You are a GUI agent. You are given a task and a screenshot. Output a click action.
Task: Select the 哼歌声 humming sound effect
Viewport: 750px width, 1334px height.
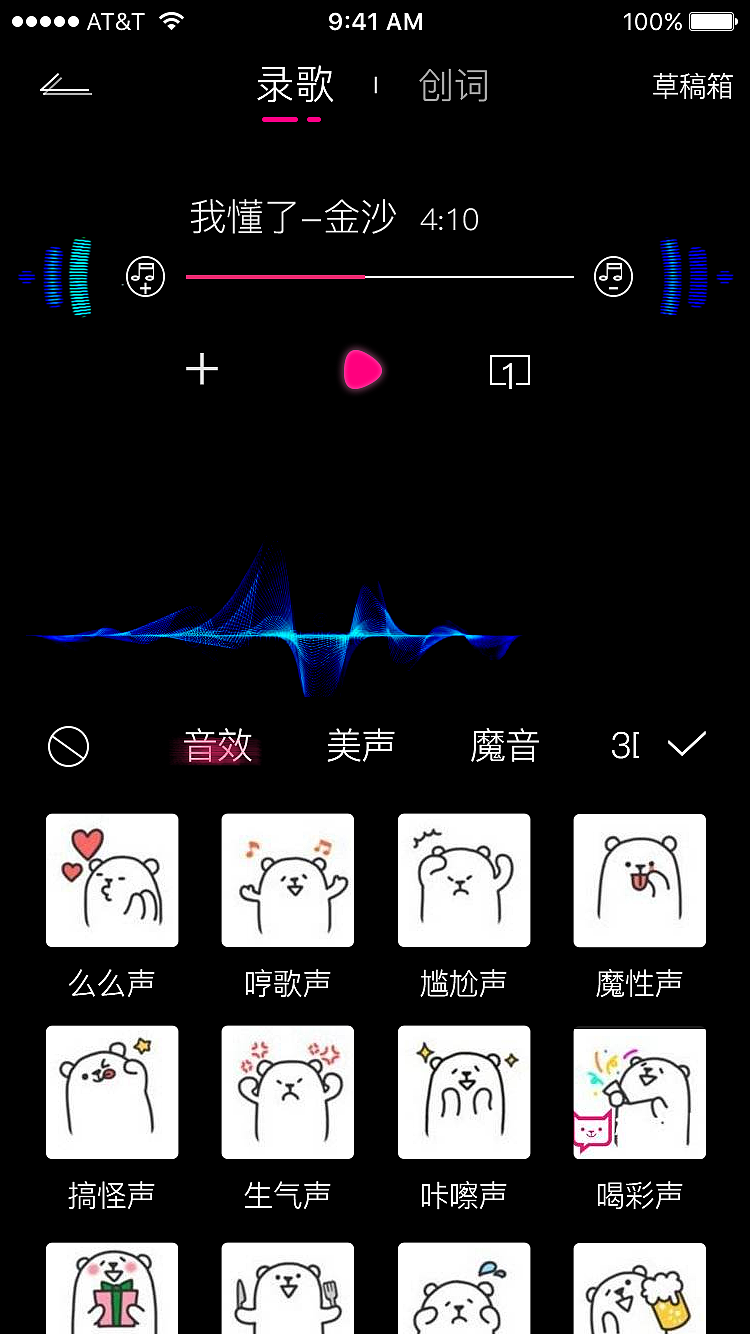pyautogui.click(x=287, y=880)
